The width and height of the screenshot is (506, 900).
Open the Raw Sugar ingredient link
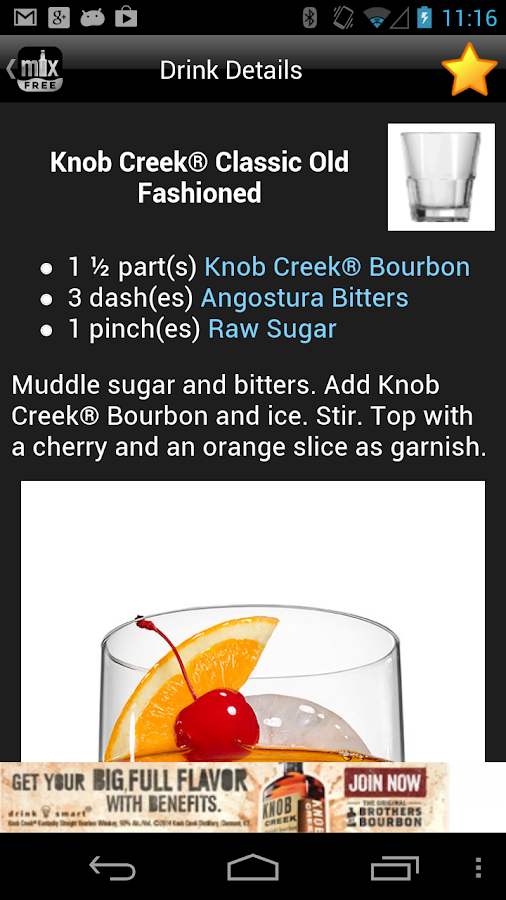(272, 329)
